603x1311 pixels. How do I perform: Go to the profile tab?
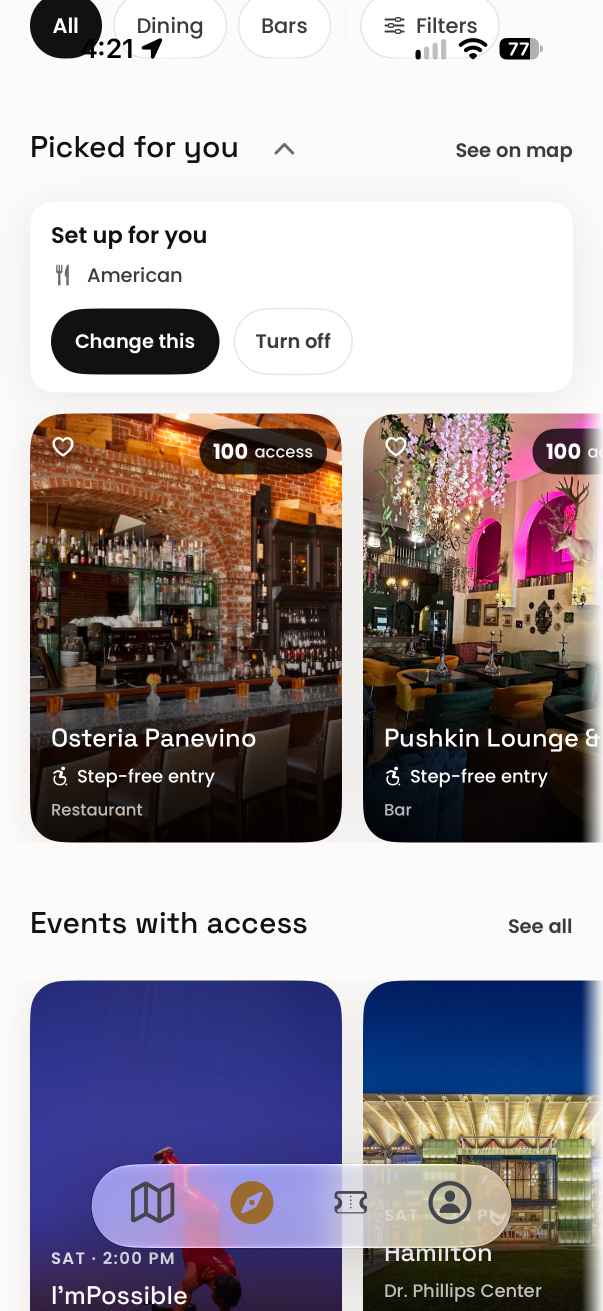click(450, 1203)
